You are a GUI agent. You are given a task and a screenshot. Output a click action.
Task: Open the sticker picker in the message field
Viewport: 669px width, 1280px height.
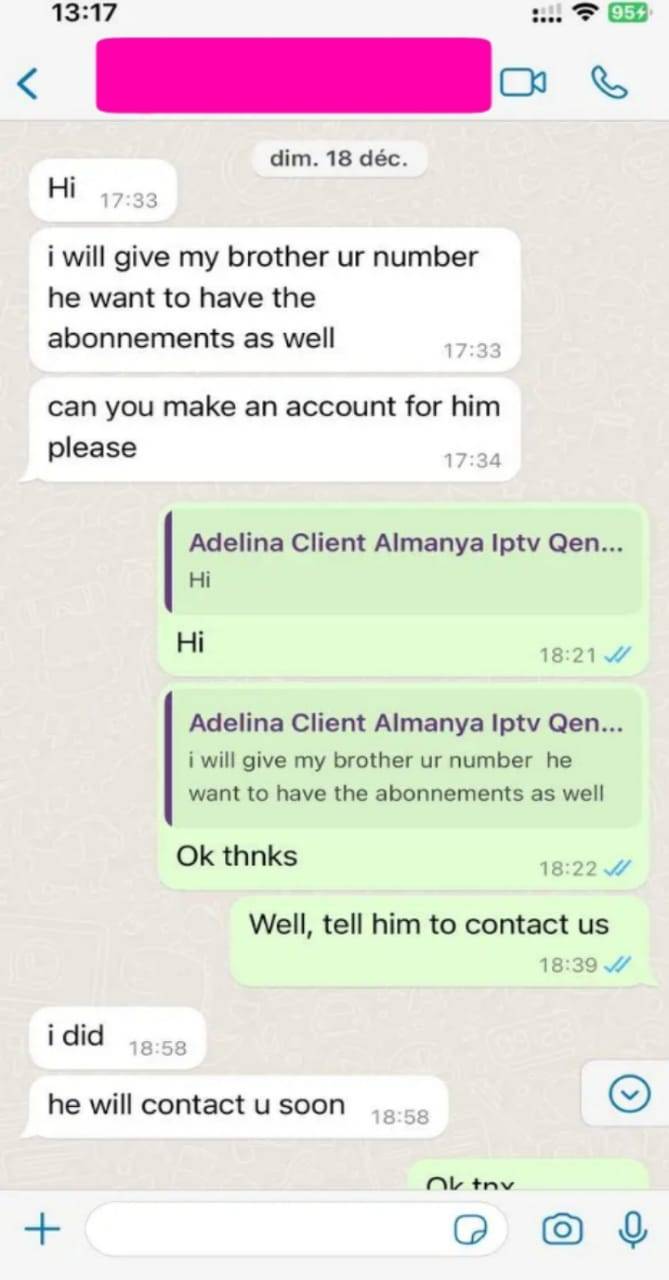469,1230
